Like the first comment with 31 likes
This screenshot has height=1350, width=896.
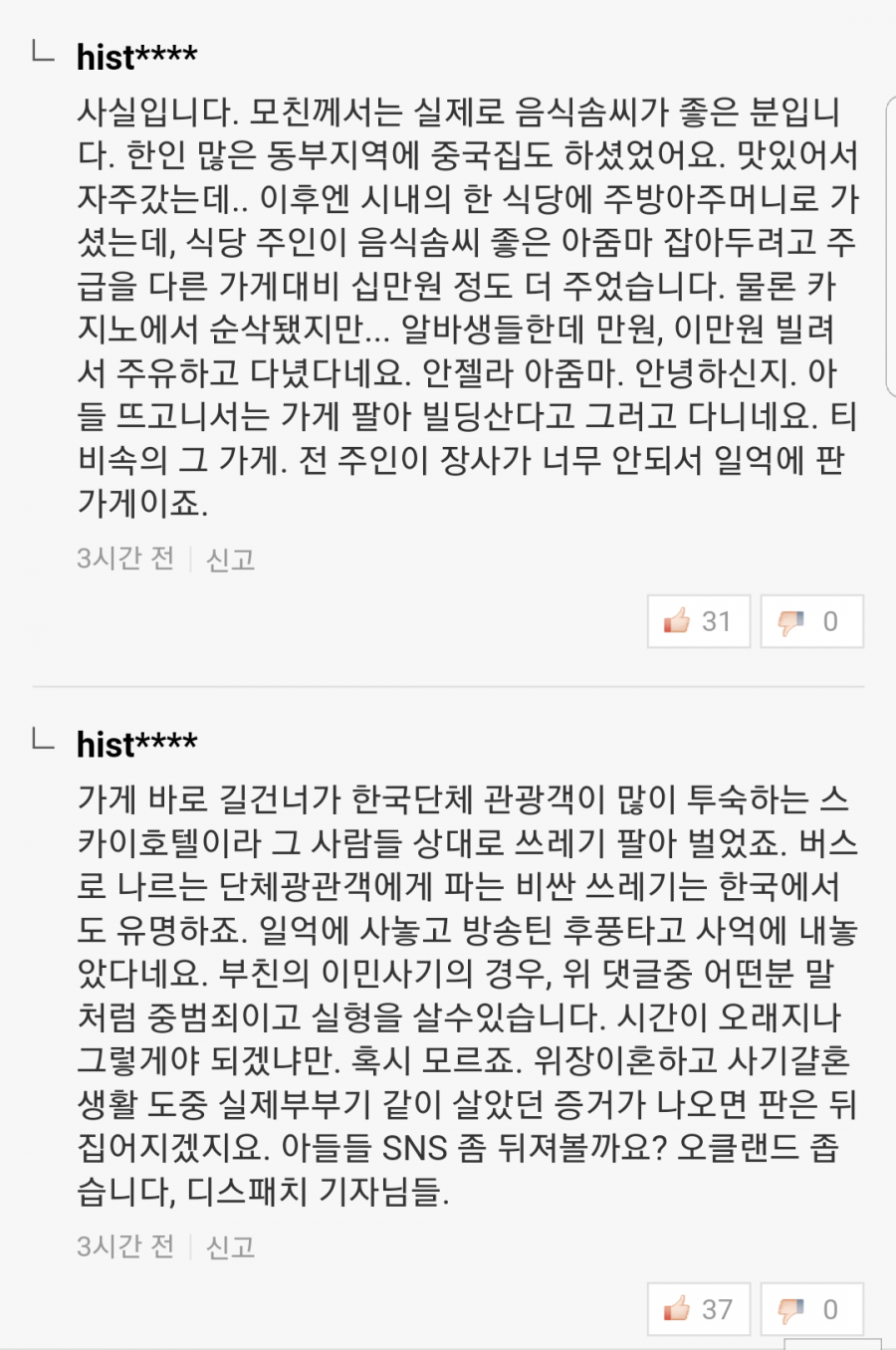pos(698,621)
